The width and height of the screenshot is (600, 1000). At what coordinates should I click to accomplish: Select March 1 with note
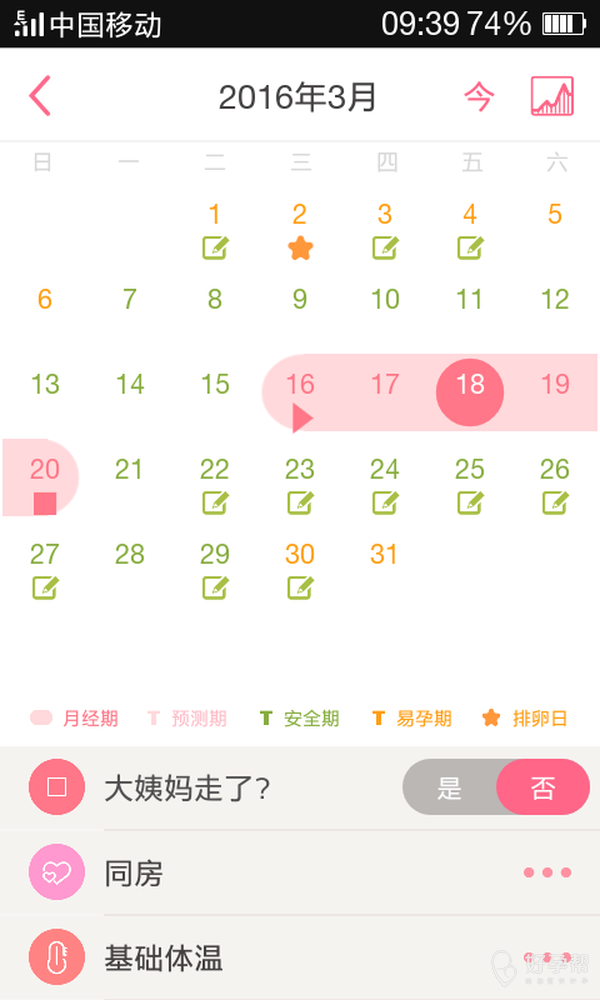215,230
